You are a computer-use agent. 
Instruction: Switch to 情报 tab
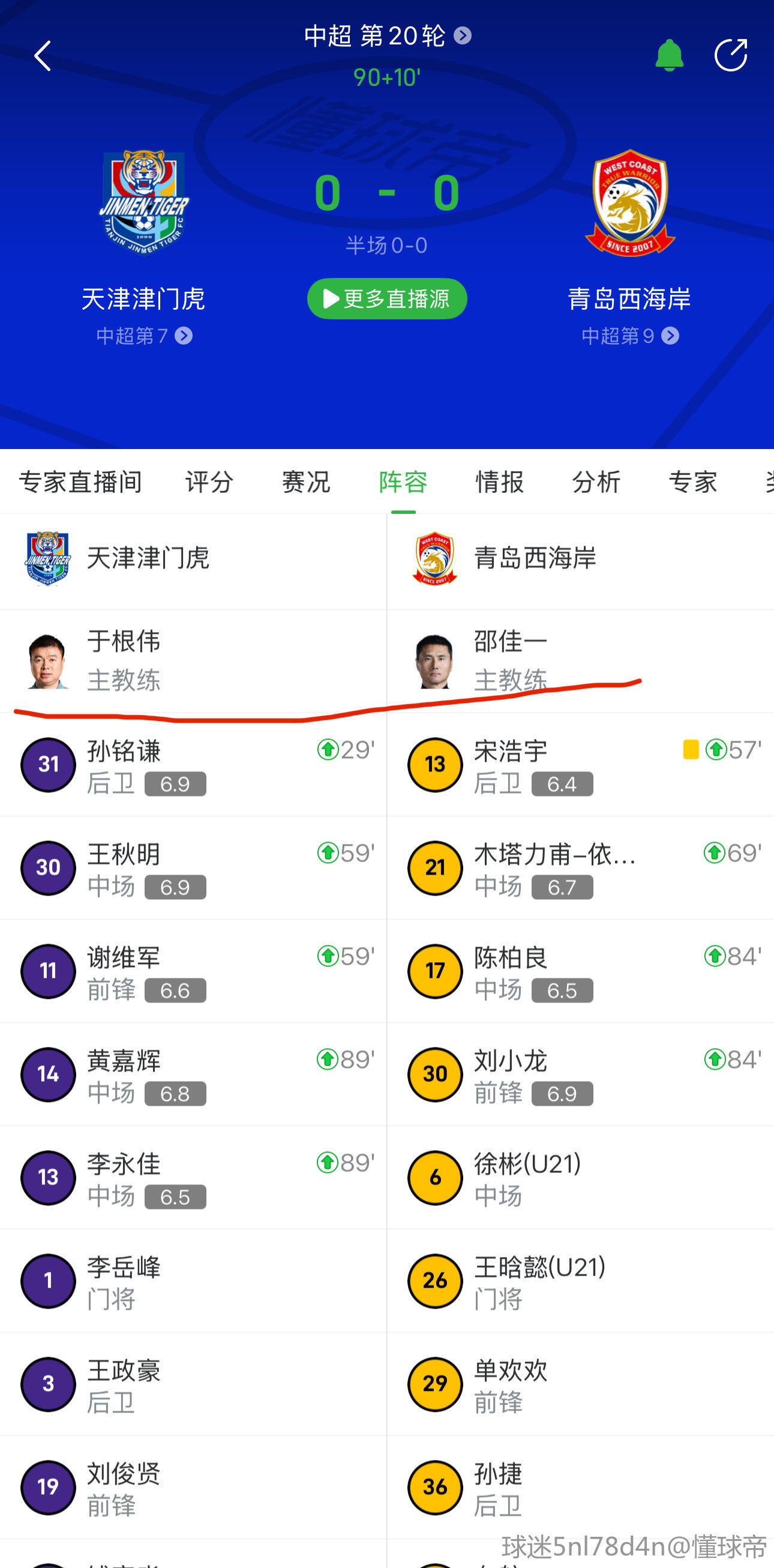pos(499,482)
